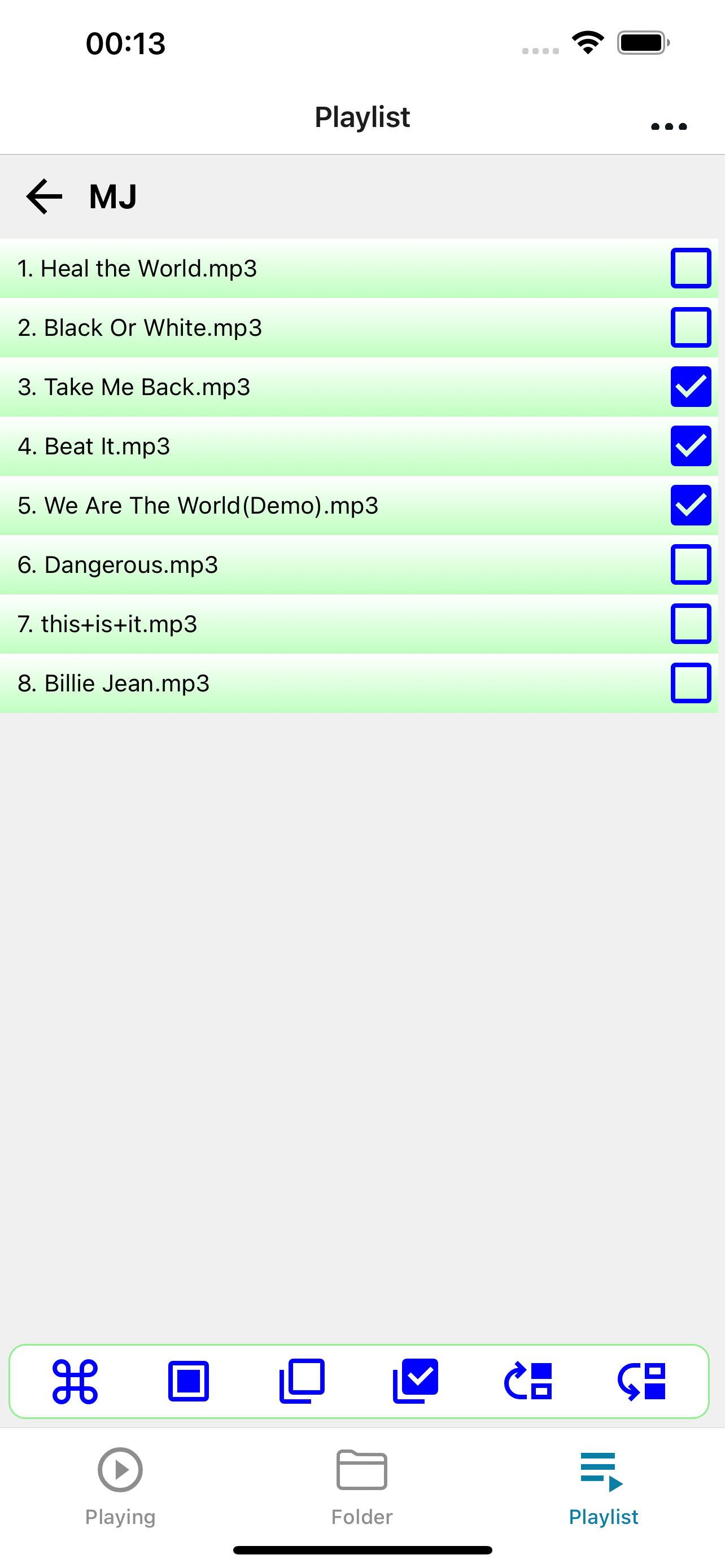Tap the command symbol toolbar icon
725x1568 pixels.
(75, 1381)
